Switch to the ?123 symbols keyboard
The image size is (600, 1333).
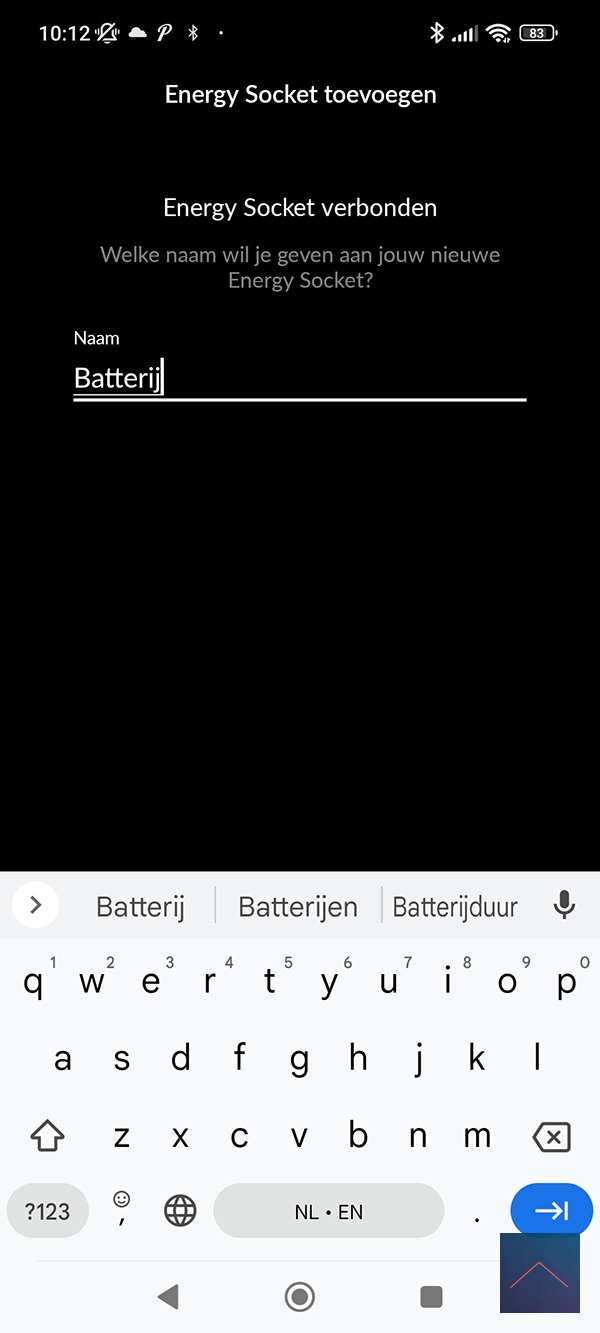click(48, 1212)
